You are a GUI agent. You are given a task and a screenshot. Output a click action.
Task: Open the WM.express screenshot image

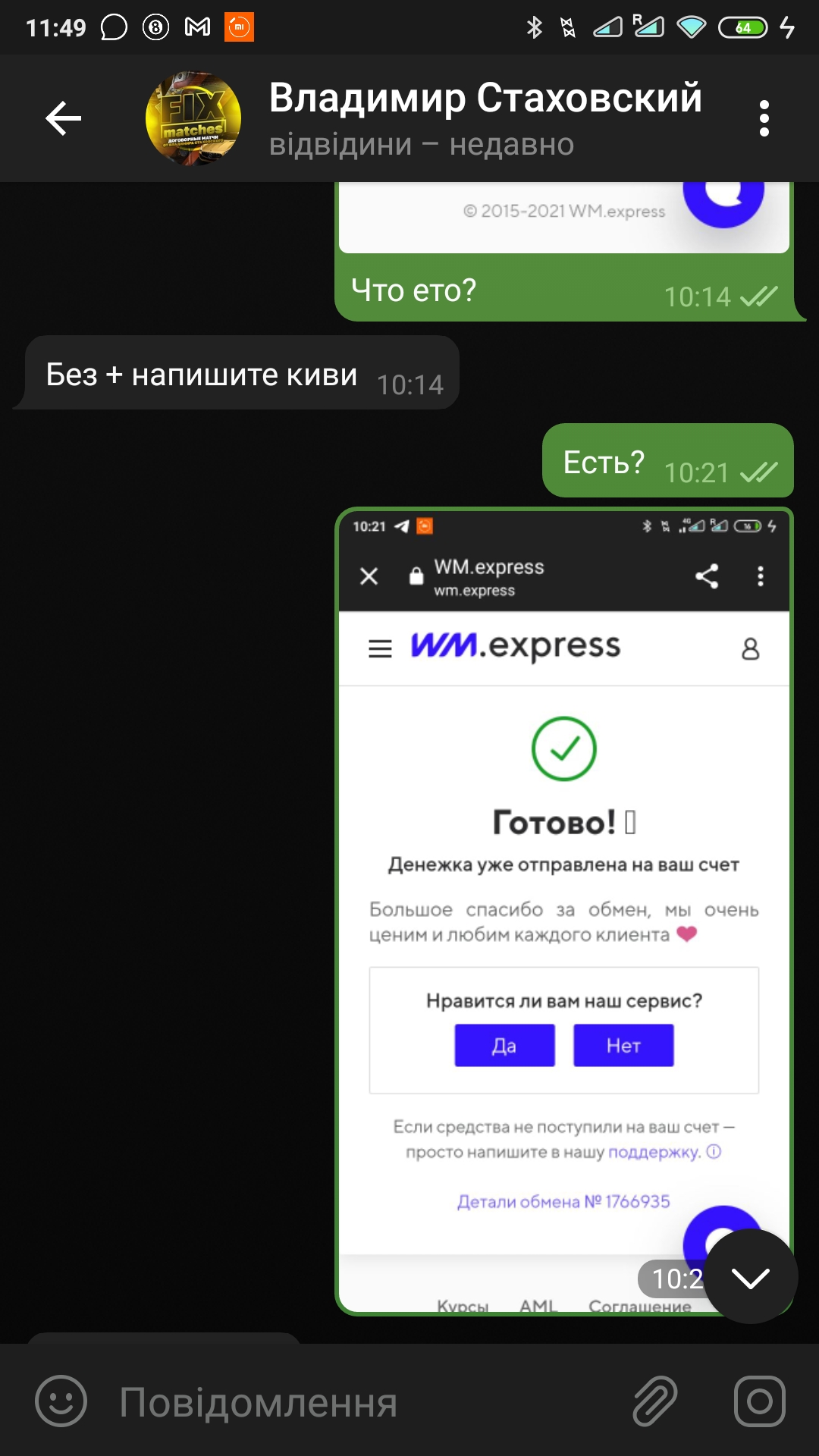pos(564,911)
